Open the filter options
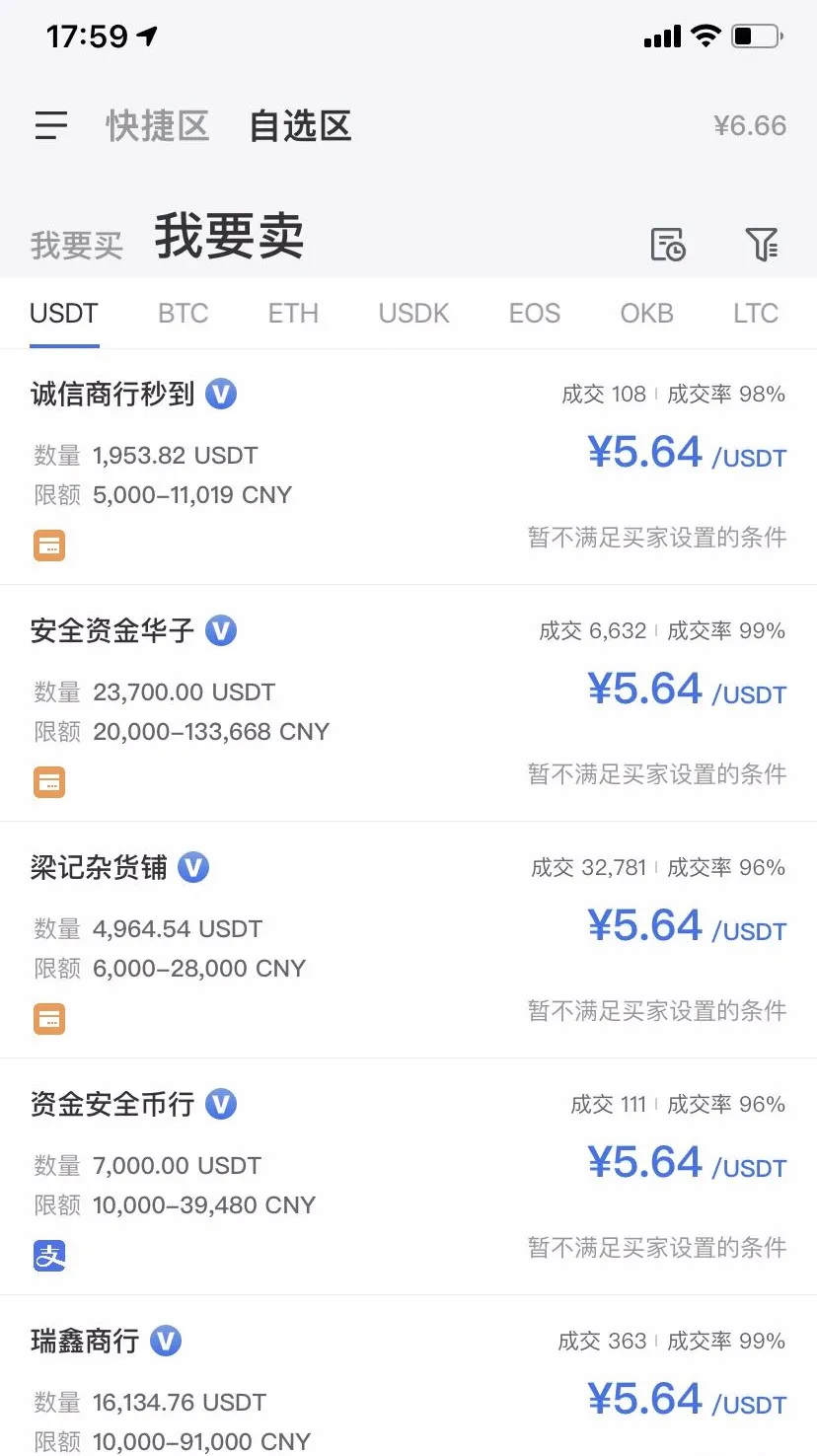The height and width of the screenshot is (1456, 817). [x=761, y=244]
